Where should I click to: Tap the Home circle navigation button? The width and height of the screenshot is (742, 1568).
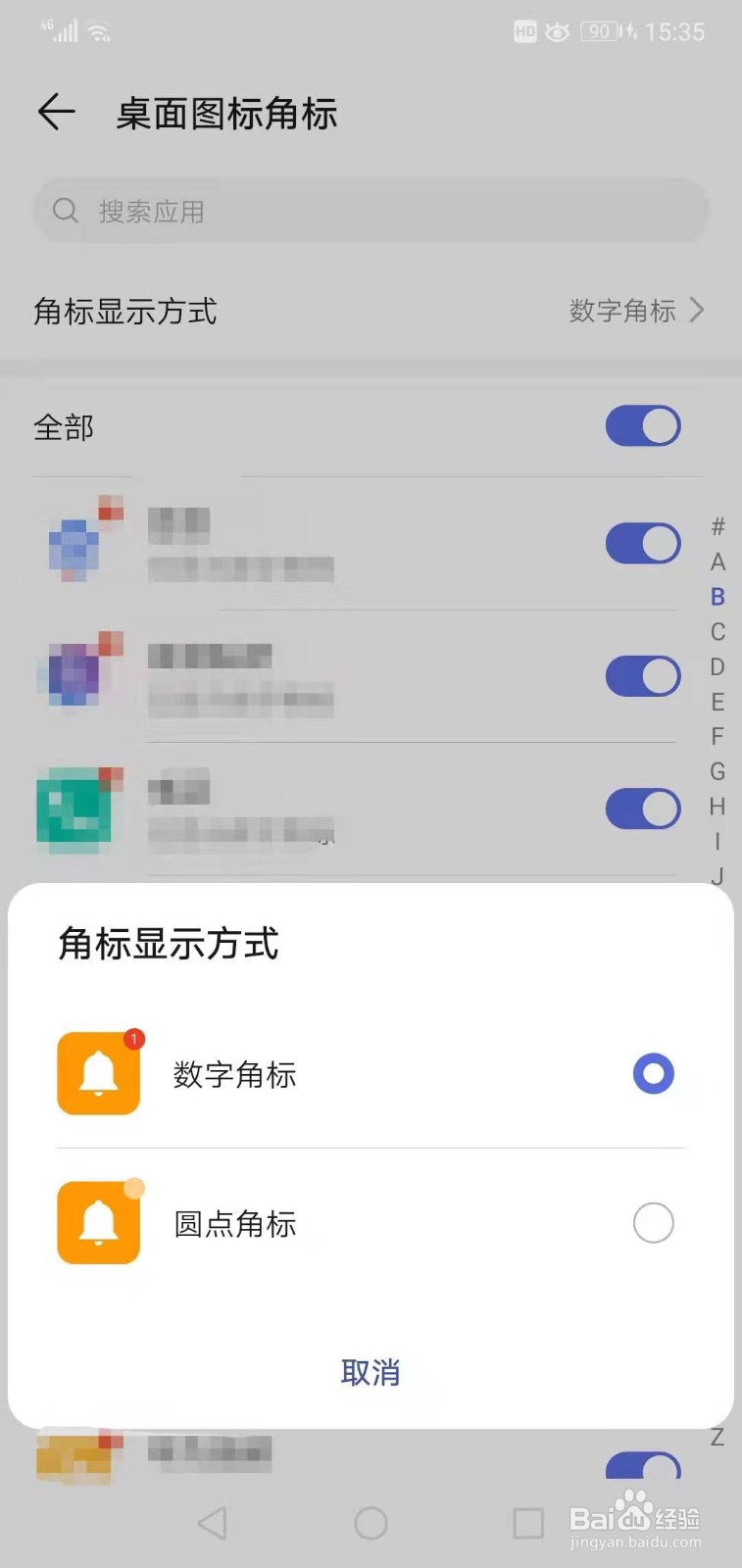click(x=370, y=1523)
